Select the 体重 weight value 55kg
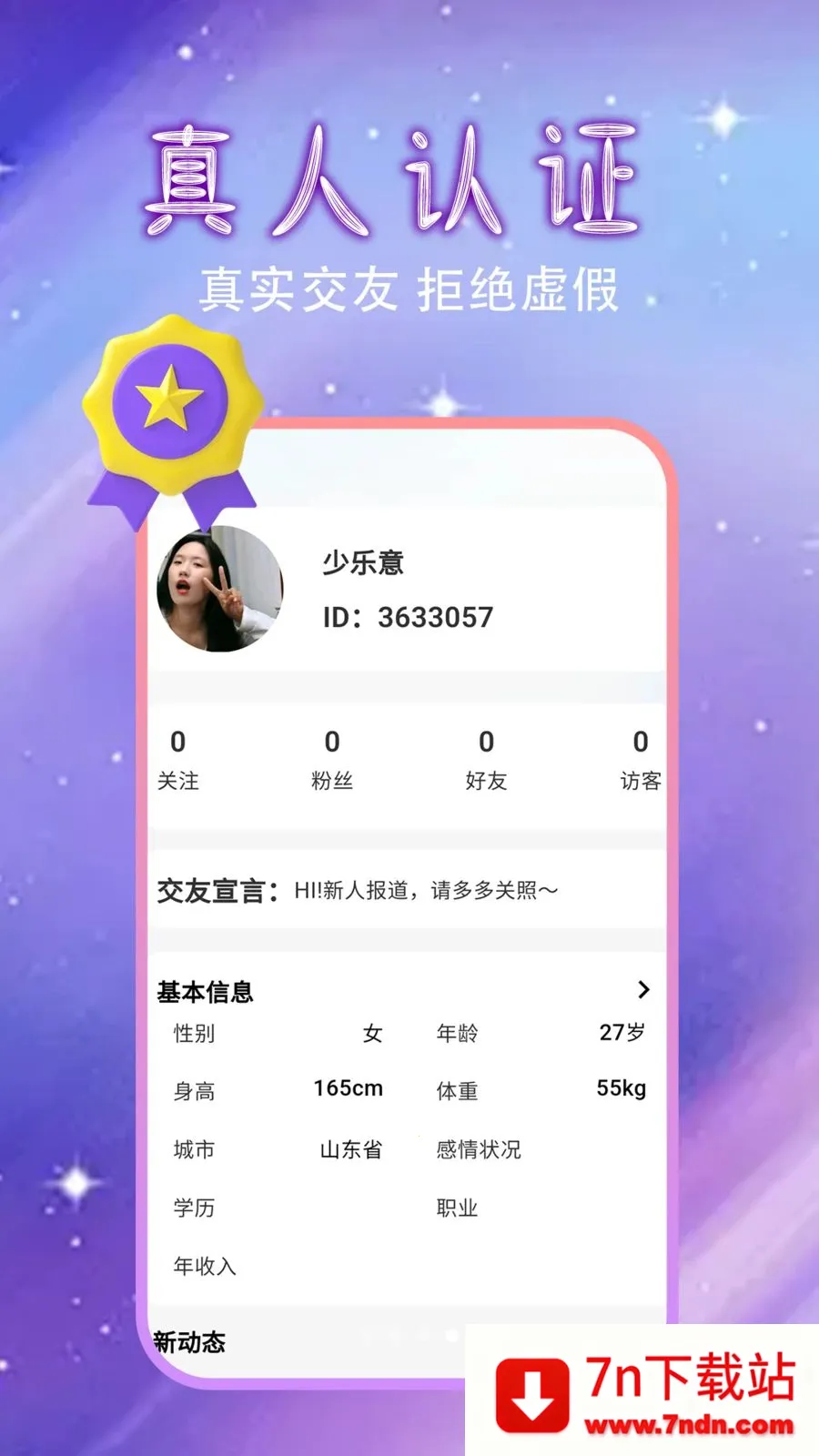 622,1088
